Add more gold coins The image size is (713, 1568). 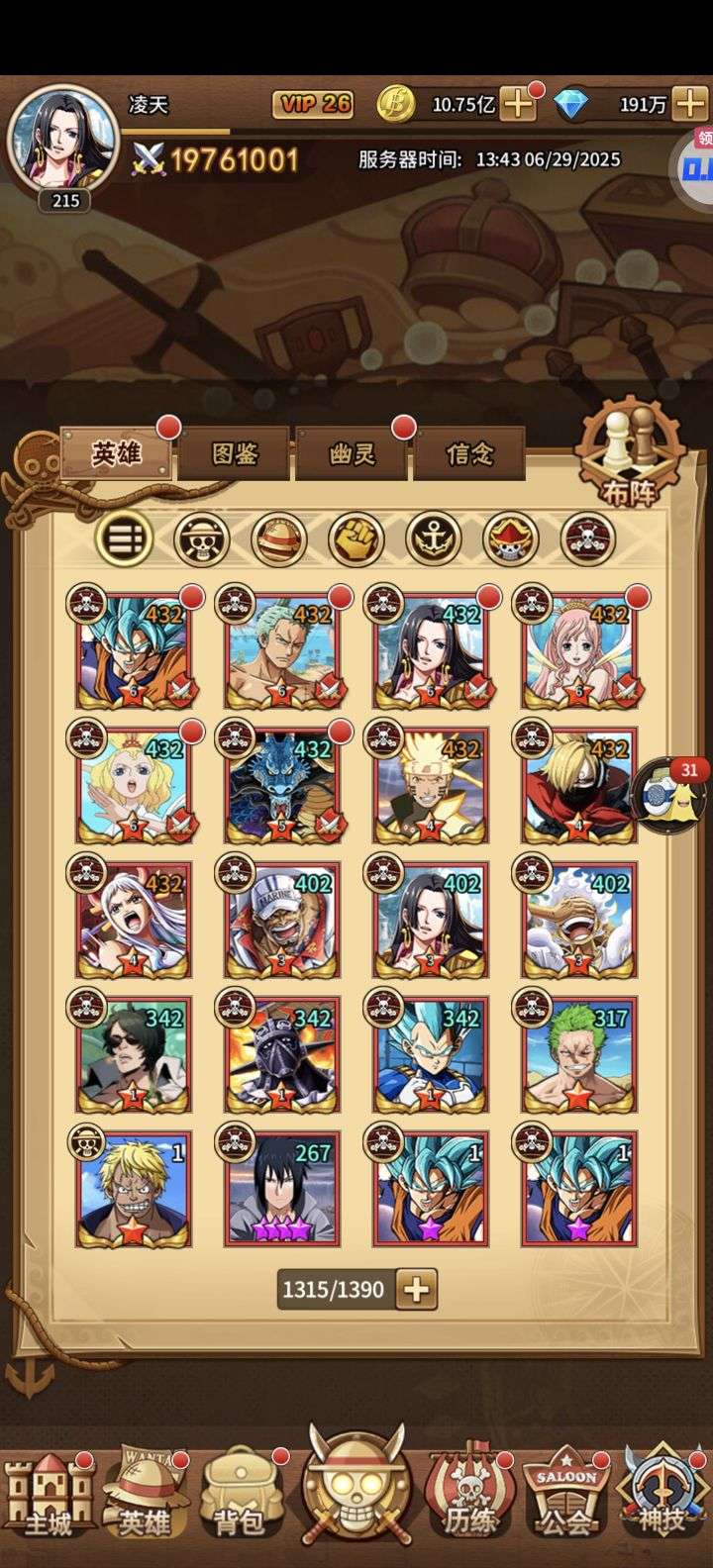[517, 103]
